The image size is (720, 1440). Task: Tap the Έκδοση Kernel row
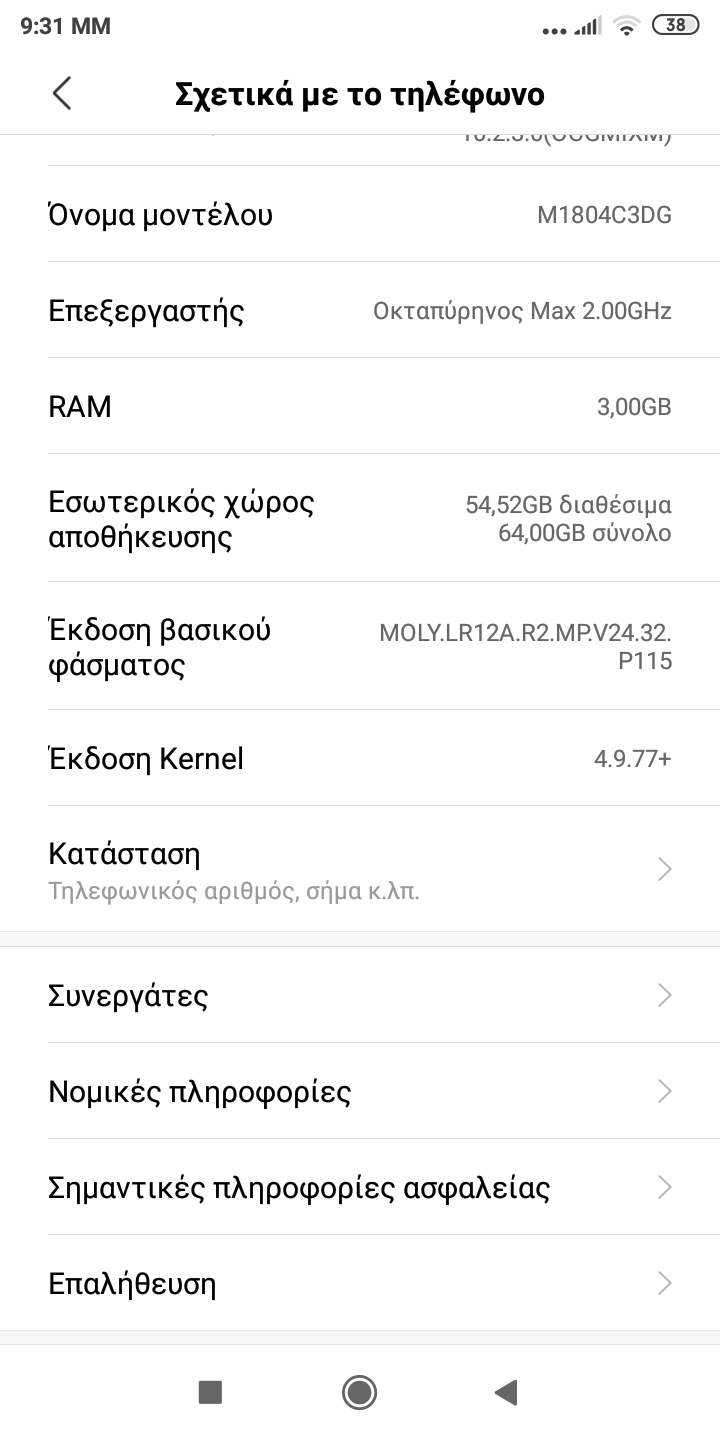tap(360, 759)
